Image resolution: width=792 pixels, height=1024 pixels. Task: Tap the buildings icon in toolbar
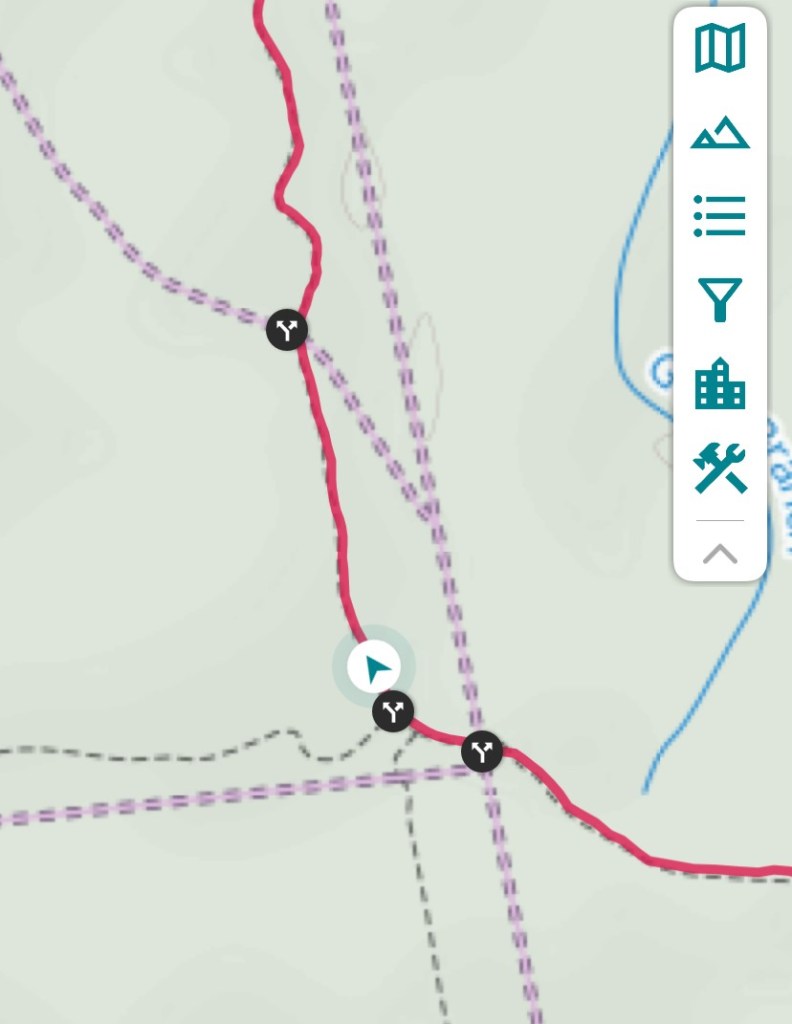pos(720,384)
